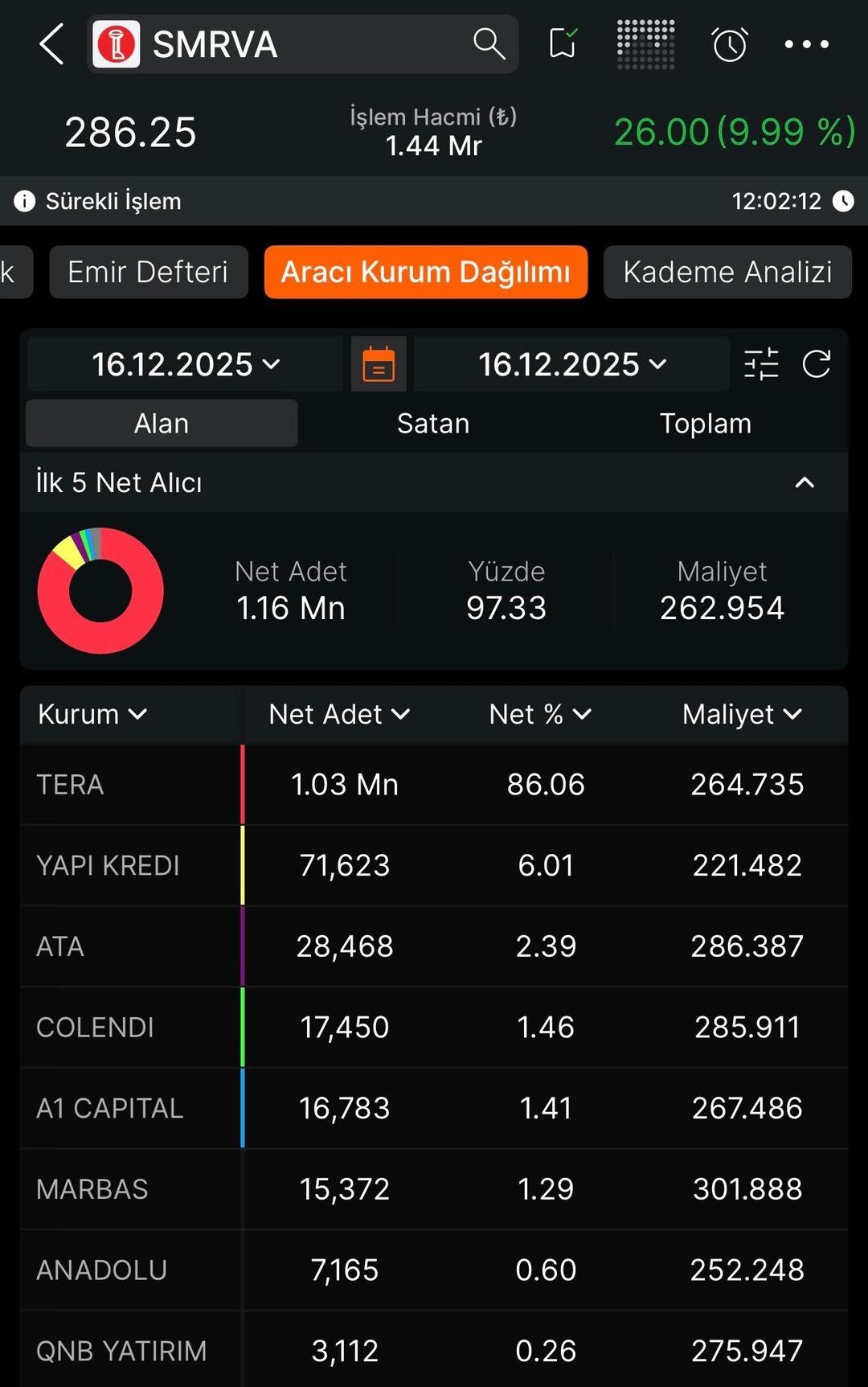Switch to the Toplam view
Image resolution: width=868 pixels, height=1387 pixels.
pyautogui.click(x=705, y=422)
